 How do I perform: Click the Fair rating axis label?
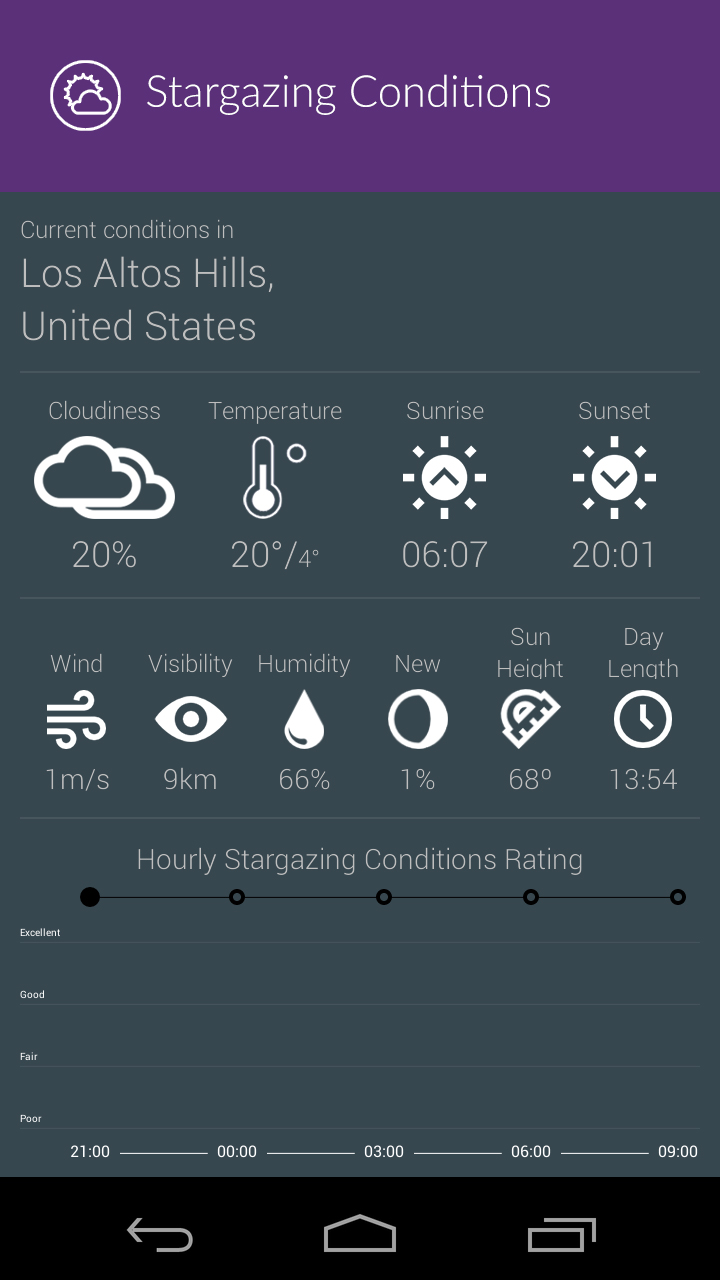(29, 1056)
